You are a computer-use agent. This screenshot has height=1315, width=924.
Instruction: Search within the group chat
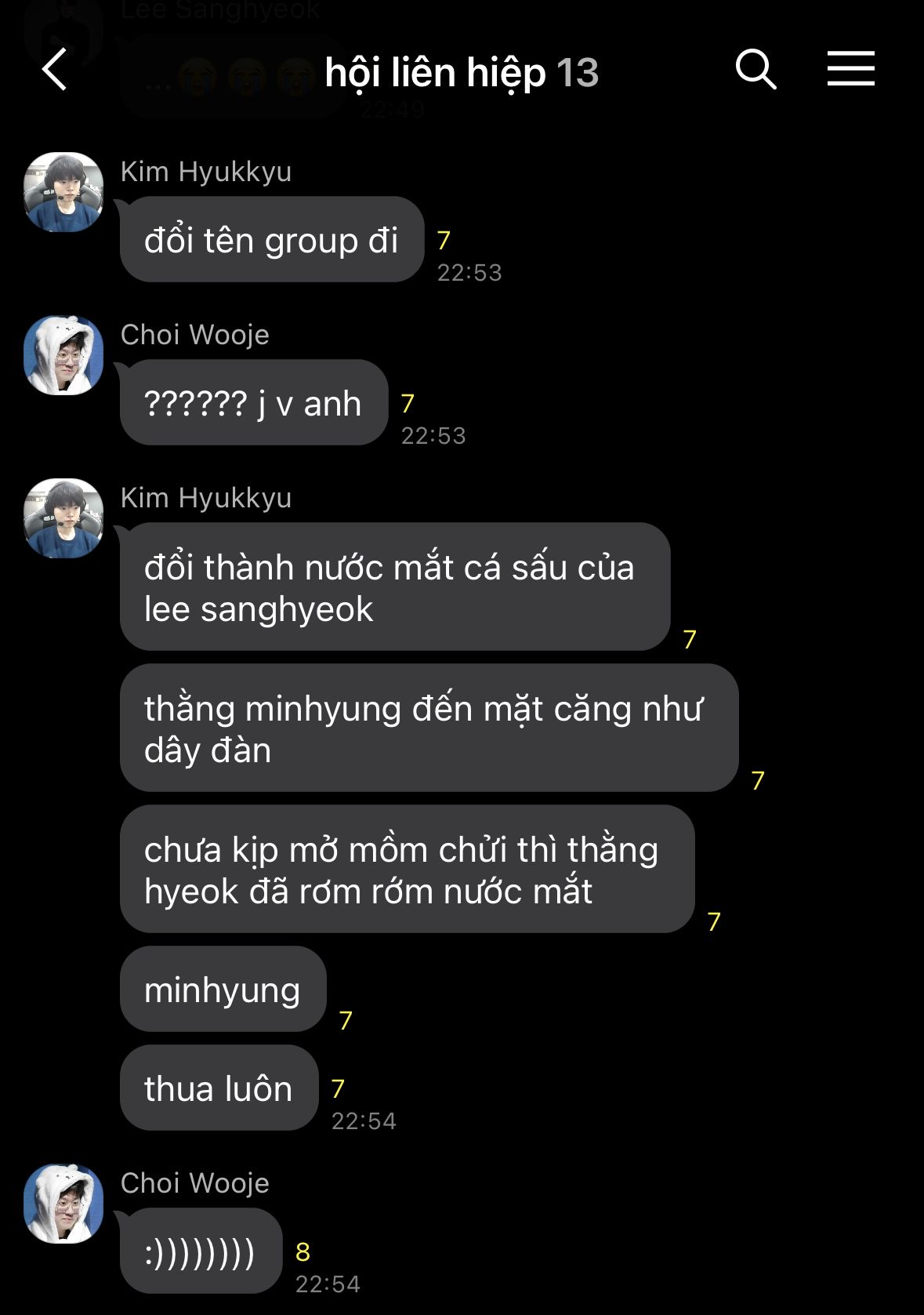pyautogui.click(x=756, y=69)
